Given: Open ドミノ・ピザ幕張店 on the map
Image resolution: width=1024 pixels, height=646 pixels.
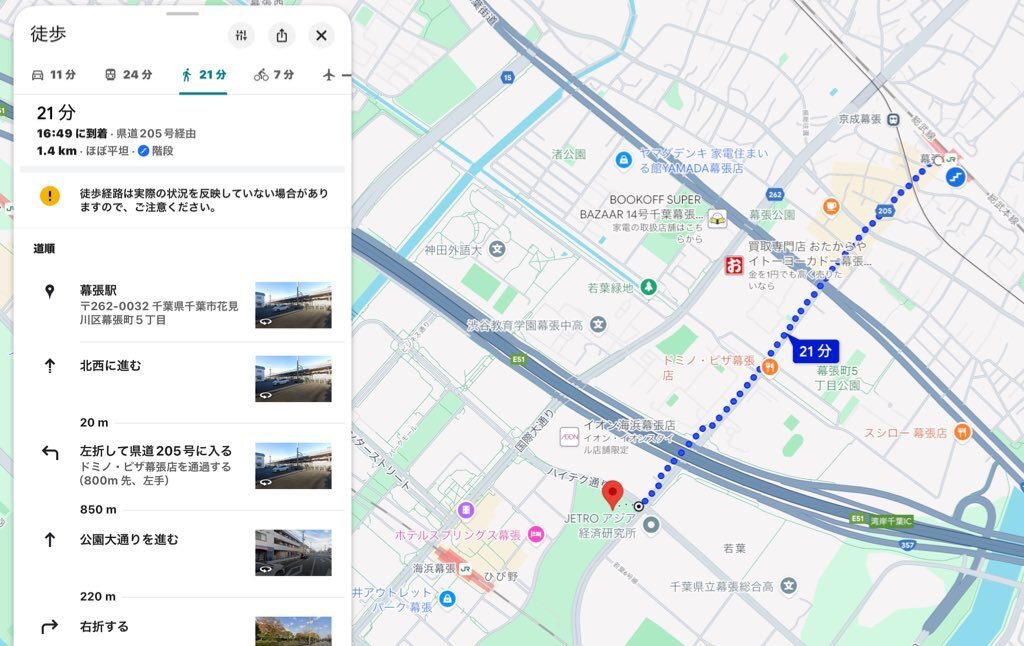Looking at the screenshot, I should click(769, 367).
